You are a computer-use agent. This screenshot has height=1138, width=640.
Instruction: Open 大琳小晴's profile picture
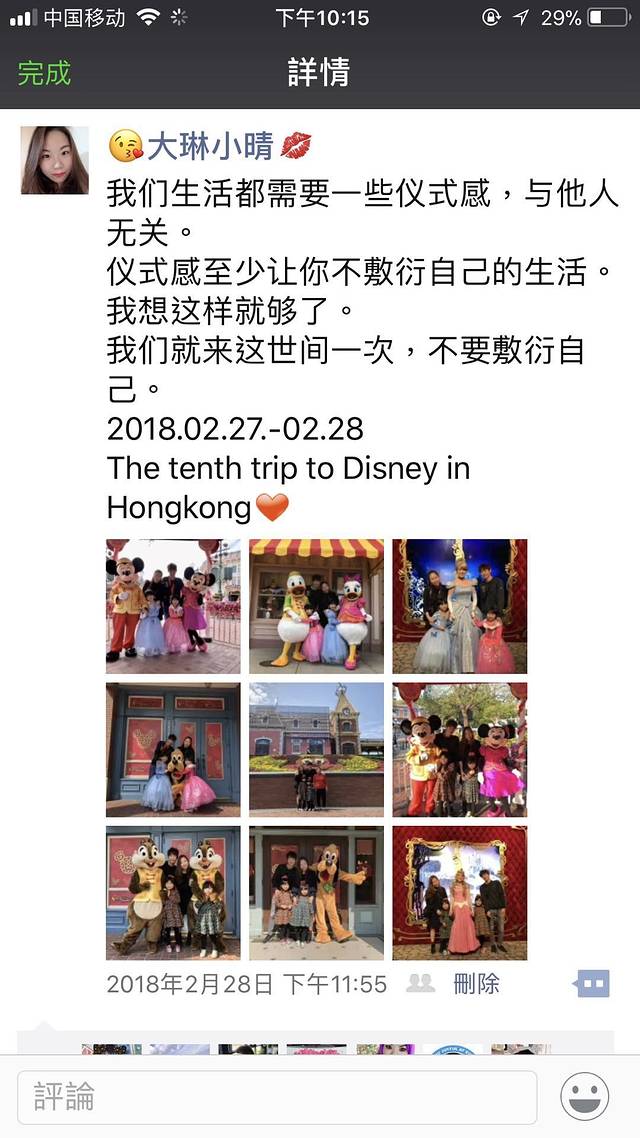coord(54,160)
